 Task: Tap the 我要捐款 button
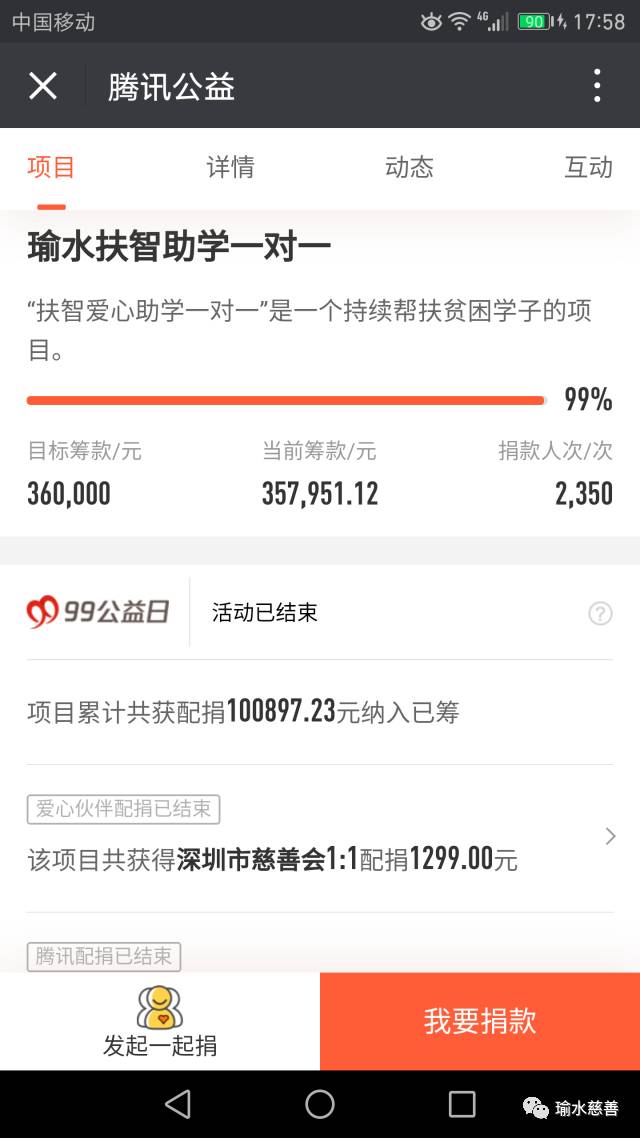coord(480,1021)
